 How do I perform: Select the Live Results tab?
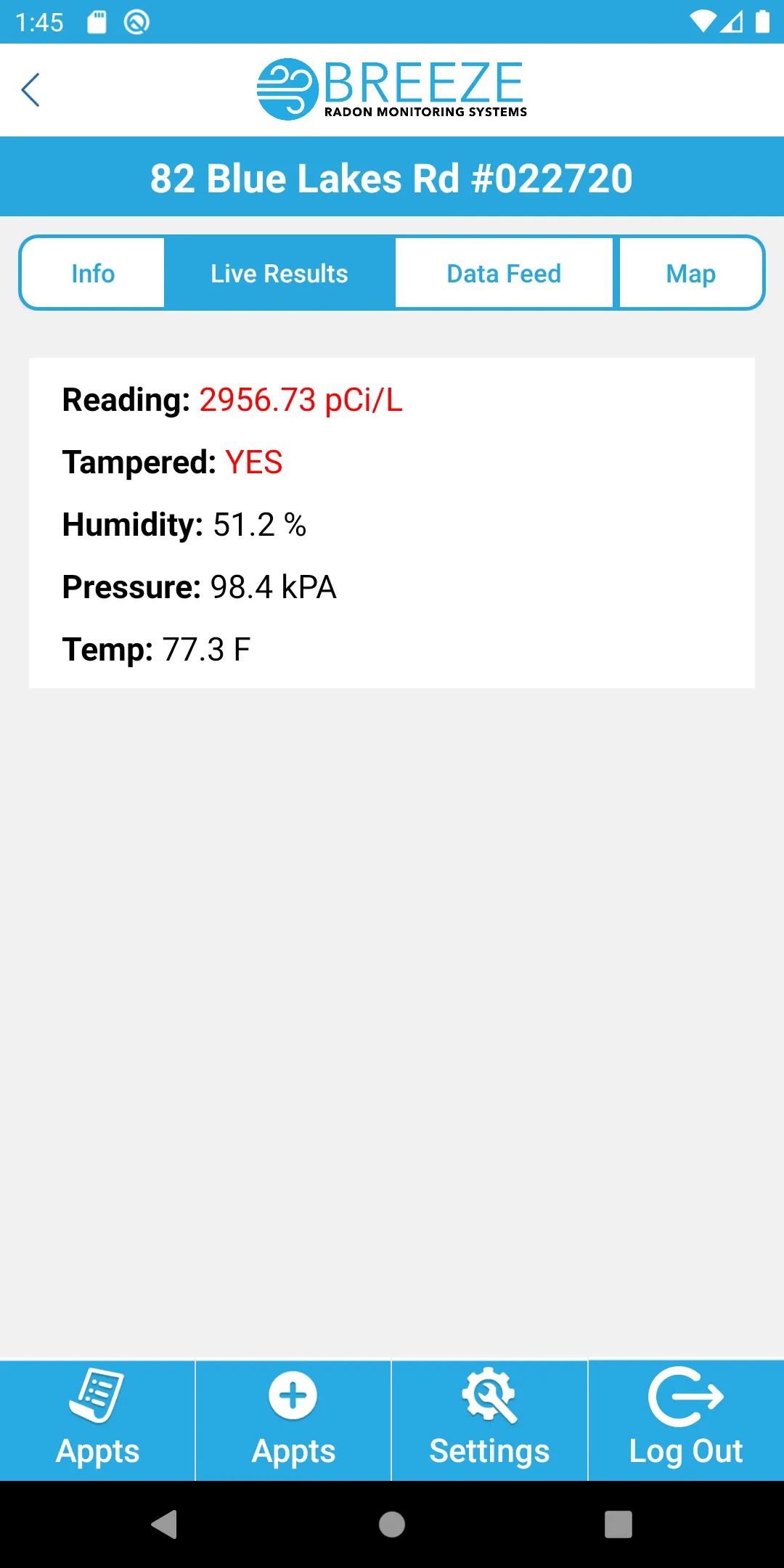tap(279, 273)
